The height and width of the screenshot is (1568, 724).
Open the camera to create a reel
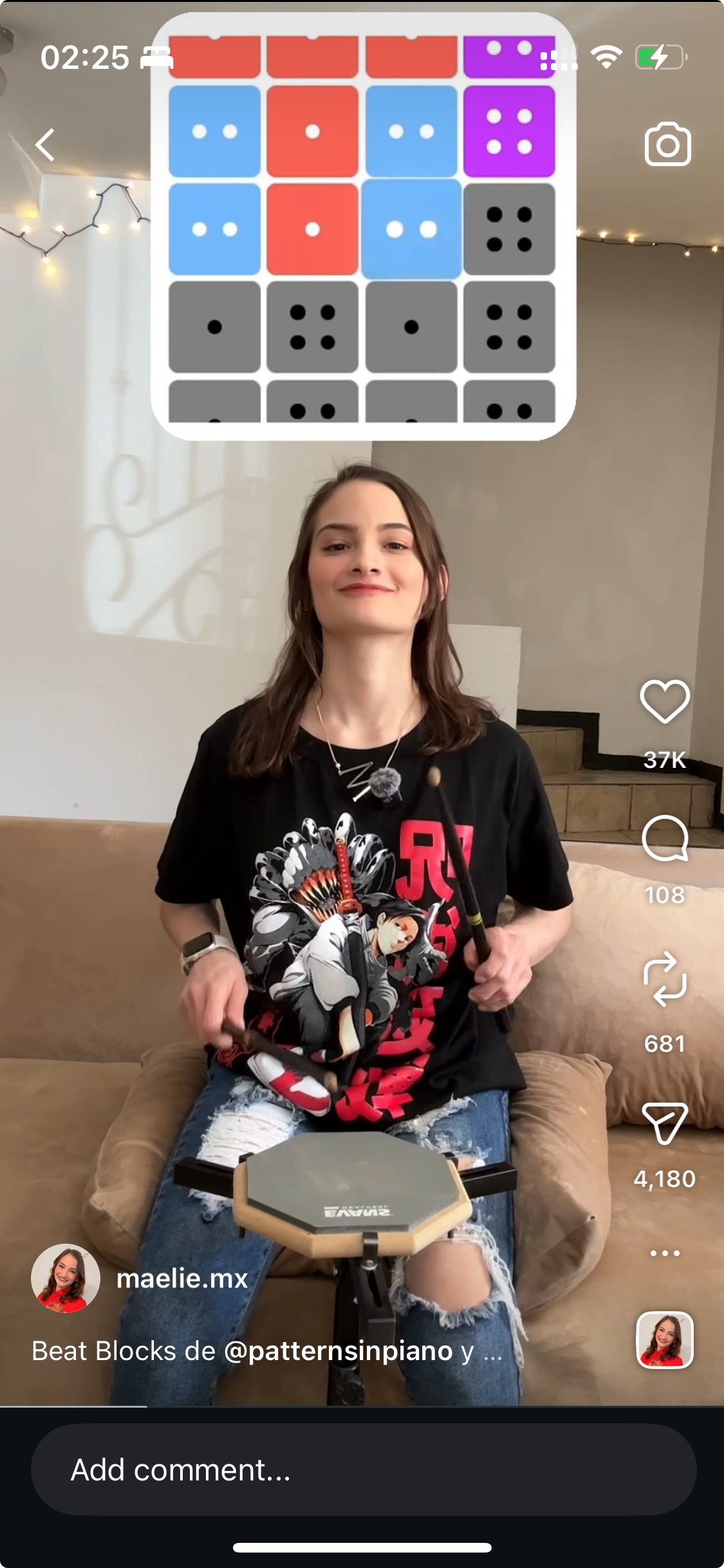667,144
